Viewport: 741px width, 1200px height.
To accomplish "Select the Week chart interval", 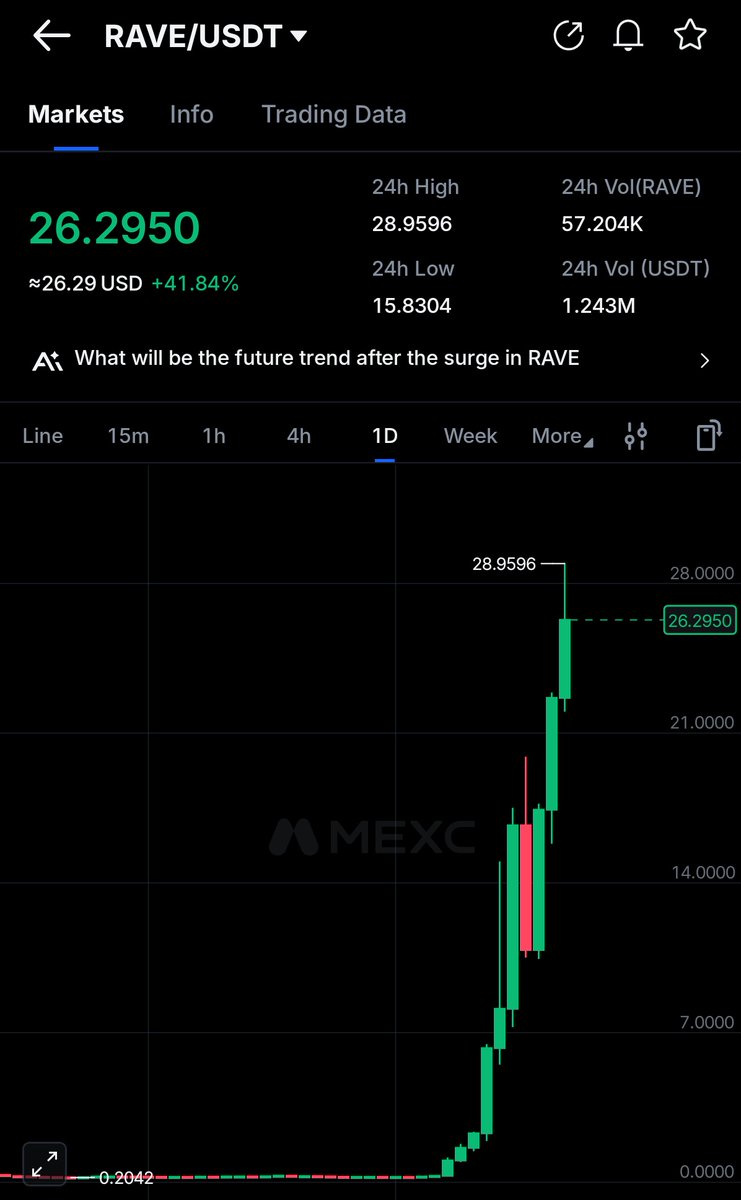I will pos(470,436).
